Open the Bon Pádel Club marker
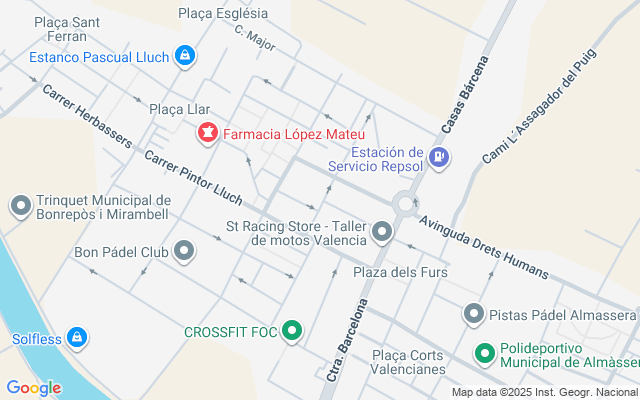Screen dimensions: 640x400 tap(183, 251)
